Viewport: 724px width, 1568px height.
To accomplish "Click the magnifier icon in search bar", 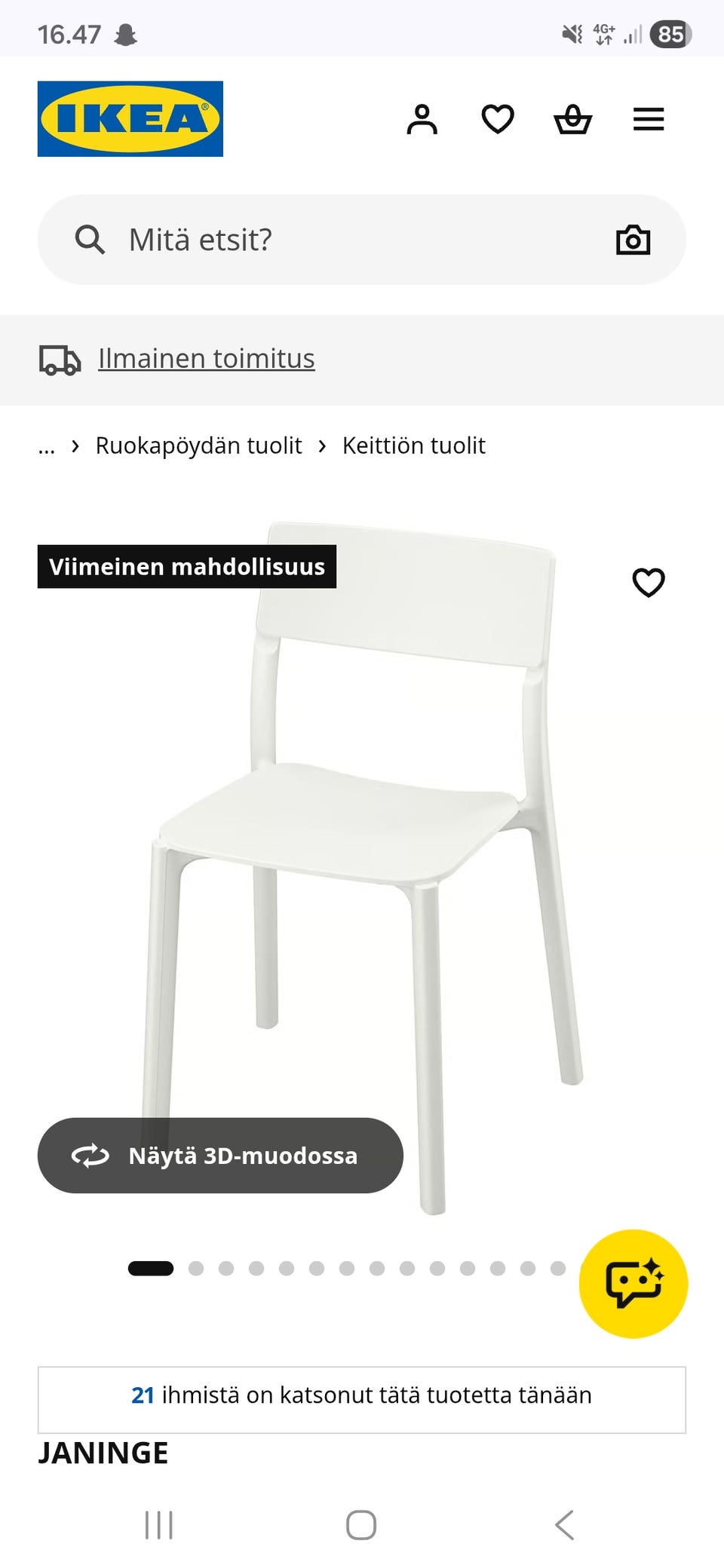I will coord(90,240).
